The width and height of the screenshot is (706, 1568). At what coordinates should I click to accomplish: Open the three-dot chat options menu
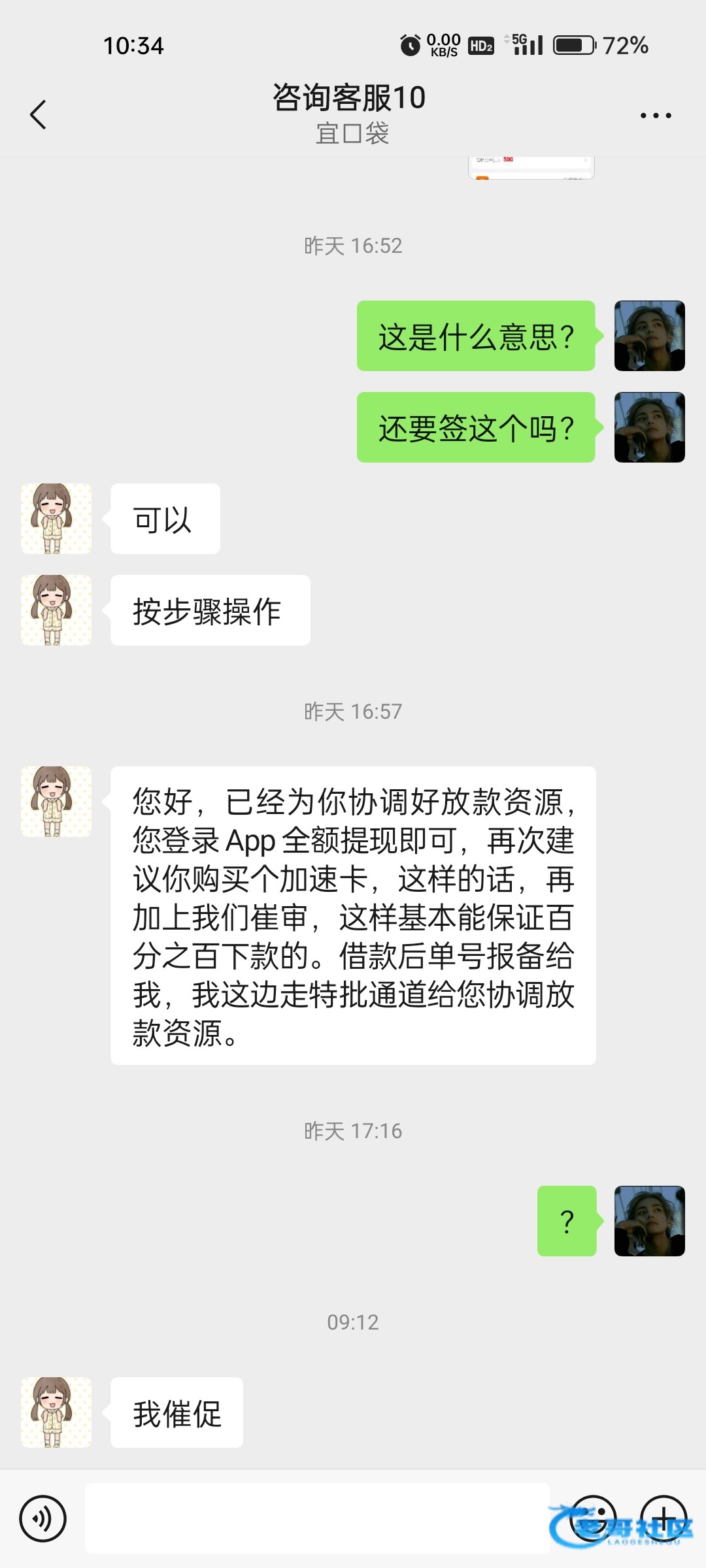coord(655,116)
